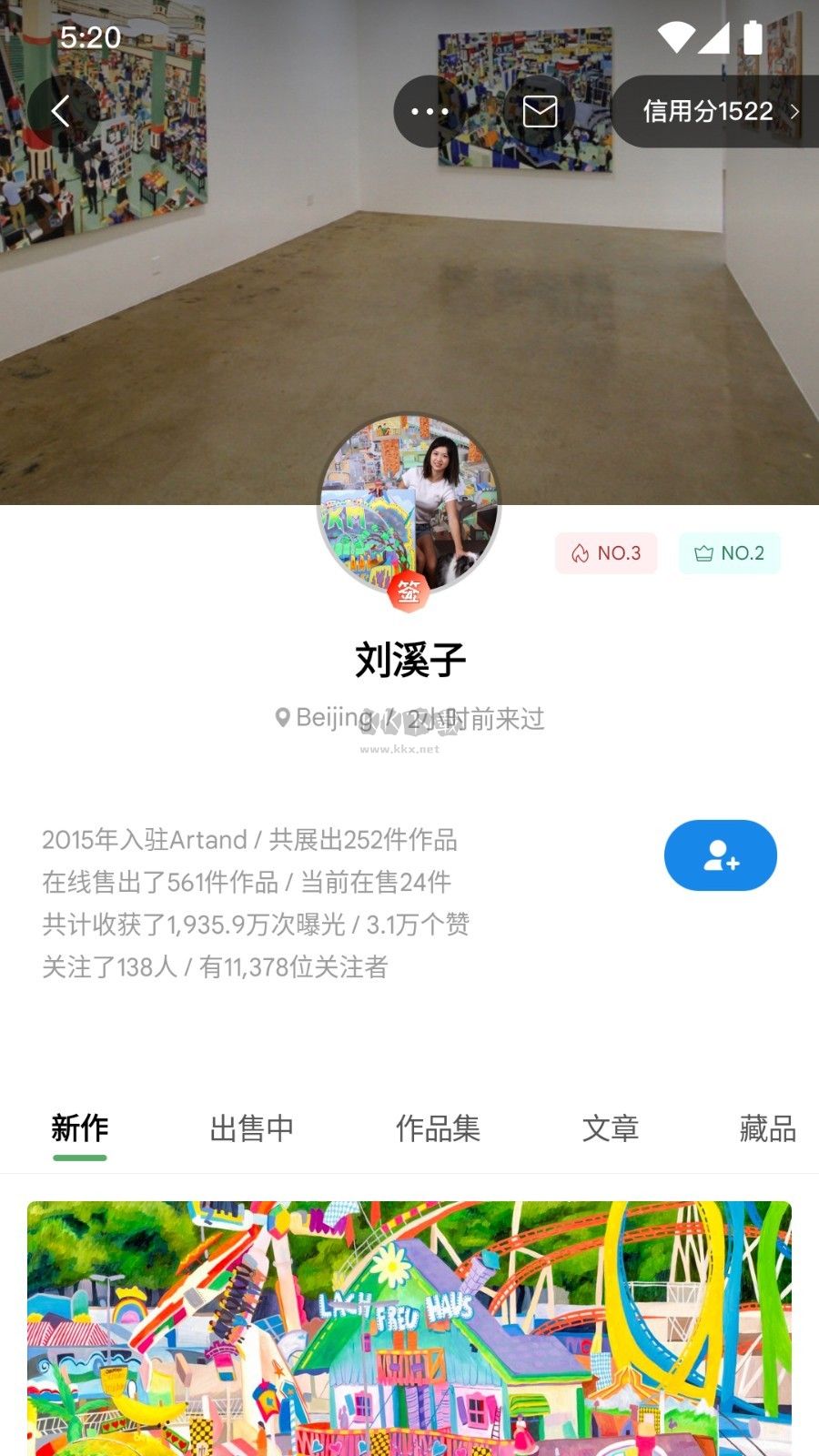Tap the Wi-Fi icon in the status bar

[678, 35]
